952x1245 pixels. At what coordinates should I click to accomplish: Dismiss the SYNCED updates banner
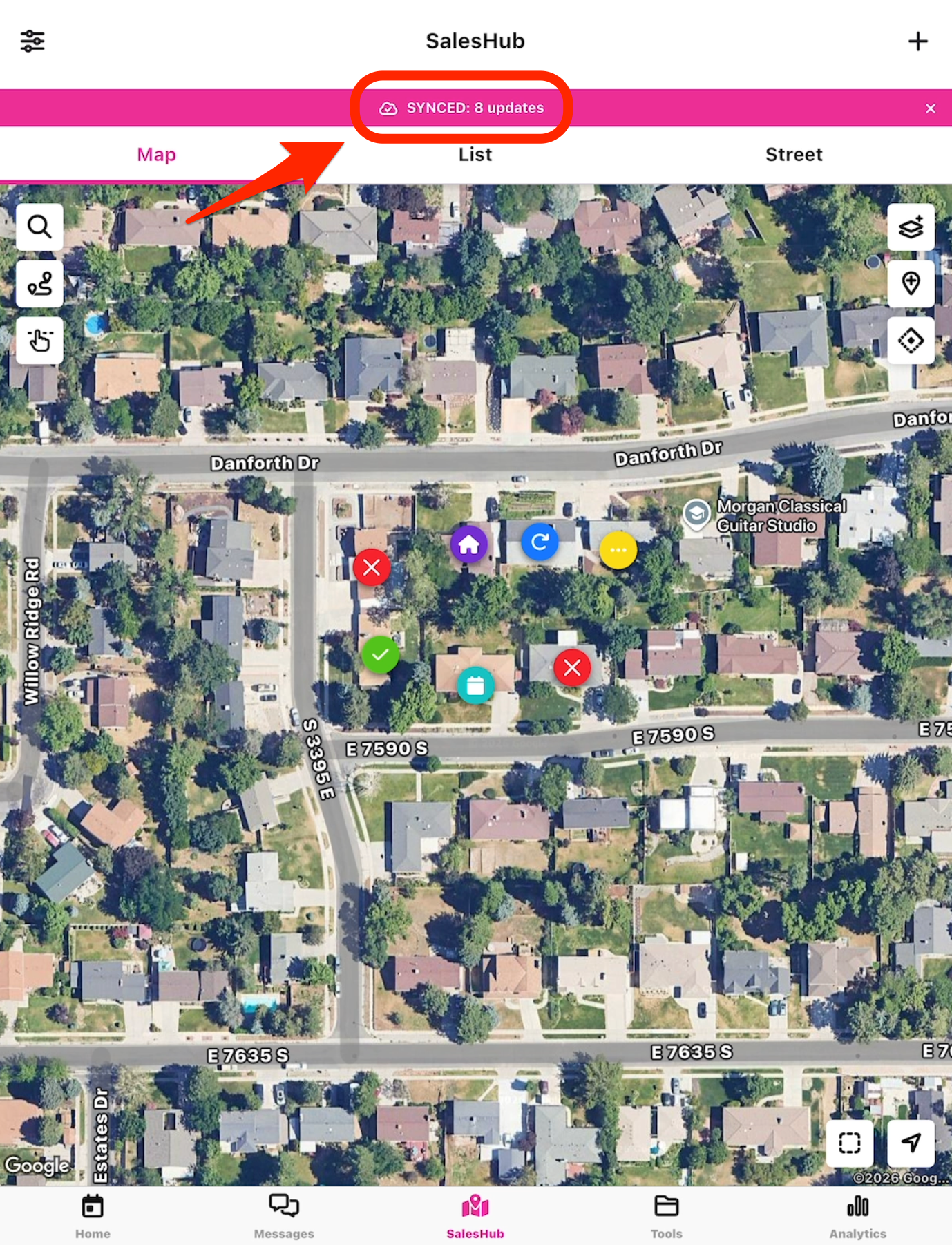pyautogui.click(x=931, y=108)
